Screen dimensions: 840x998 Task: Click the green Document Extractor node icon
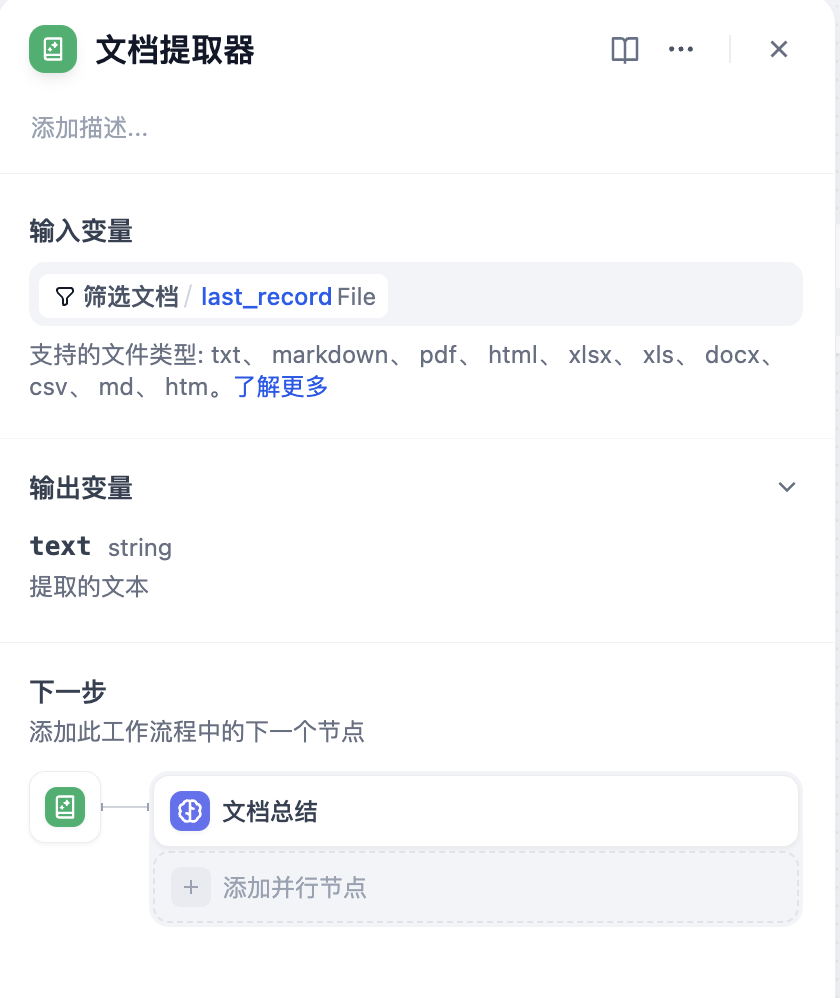[x=52, y=48]
